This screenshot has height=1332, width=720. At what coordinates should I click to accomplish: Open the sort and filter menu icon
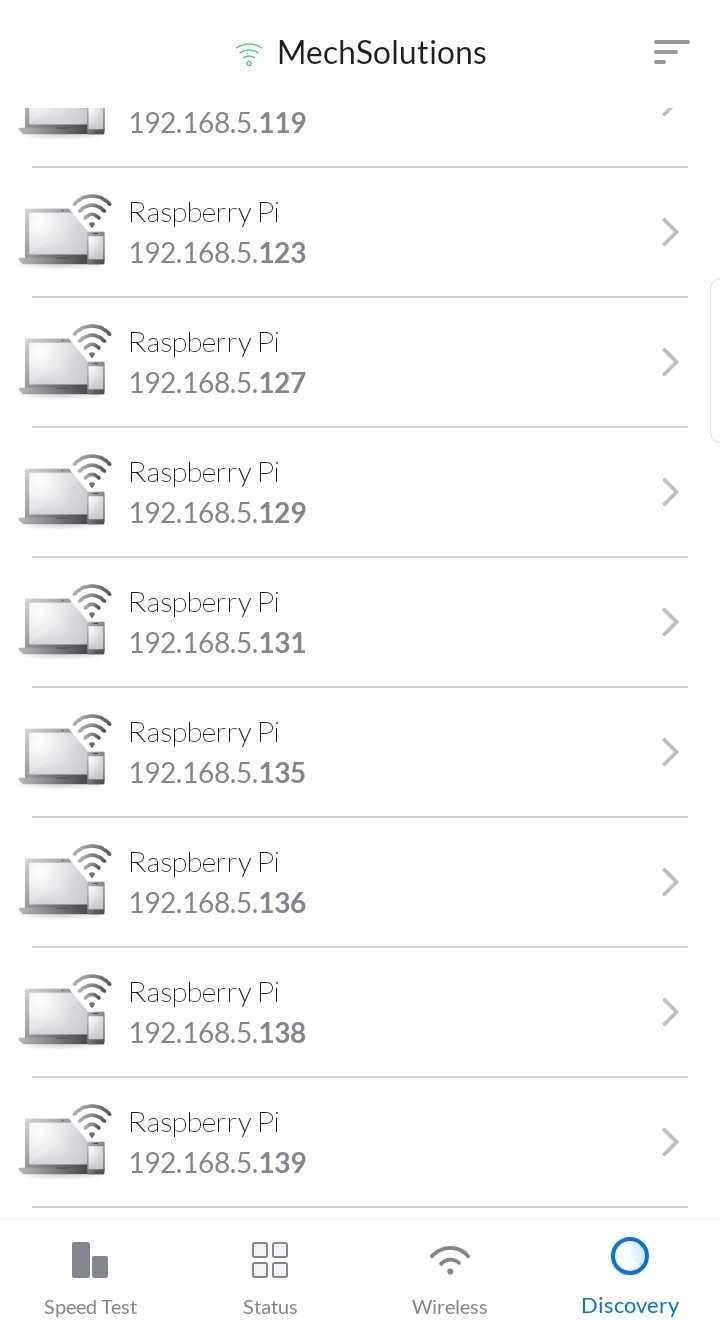point(671,52)
